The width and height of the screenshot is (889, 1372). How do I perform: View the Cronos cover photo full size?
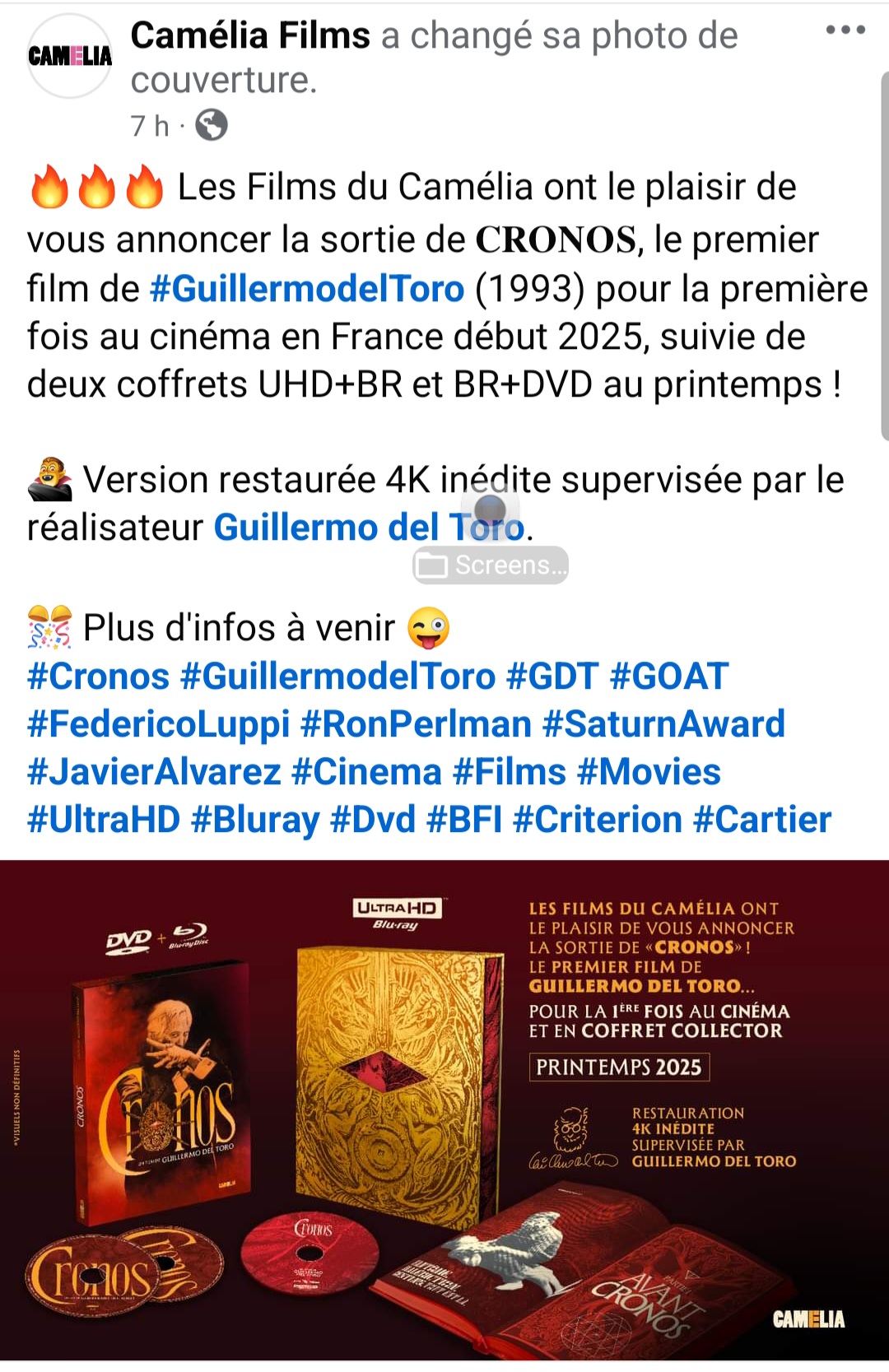coord(444,1111)
